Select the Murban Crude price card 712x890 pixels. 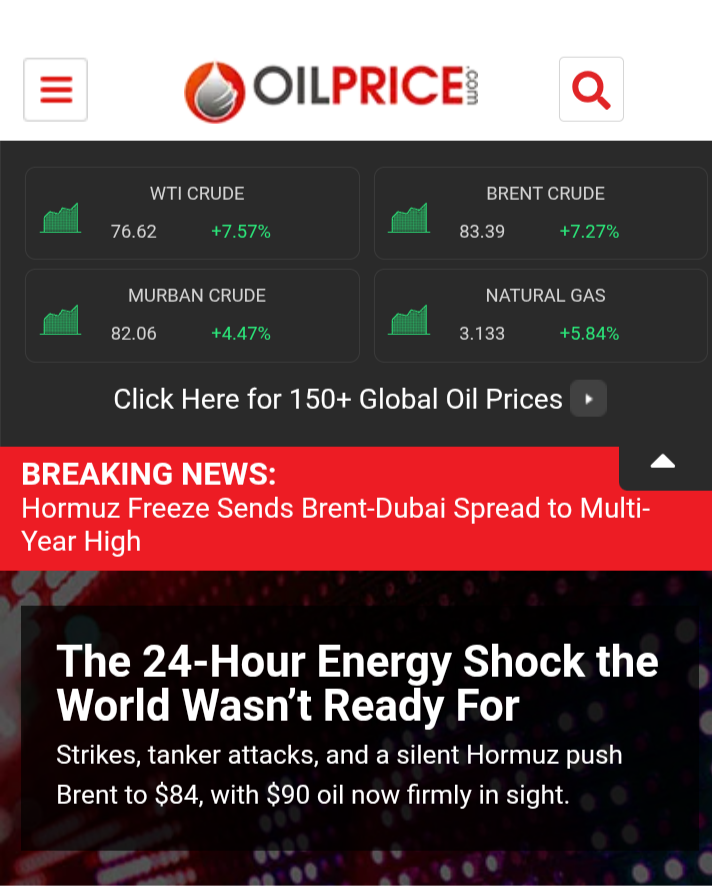pyautogui.click(x=192, y=315)
